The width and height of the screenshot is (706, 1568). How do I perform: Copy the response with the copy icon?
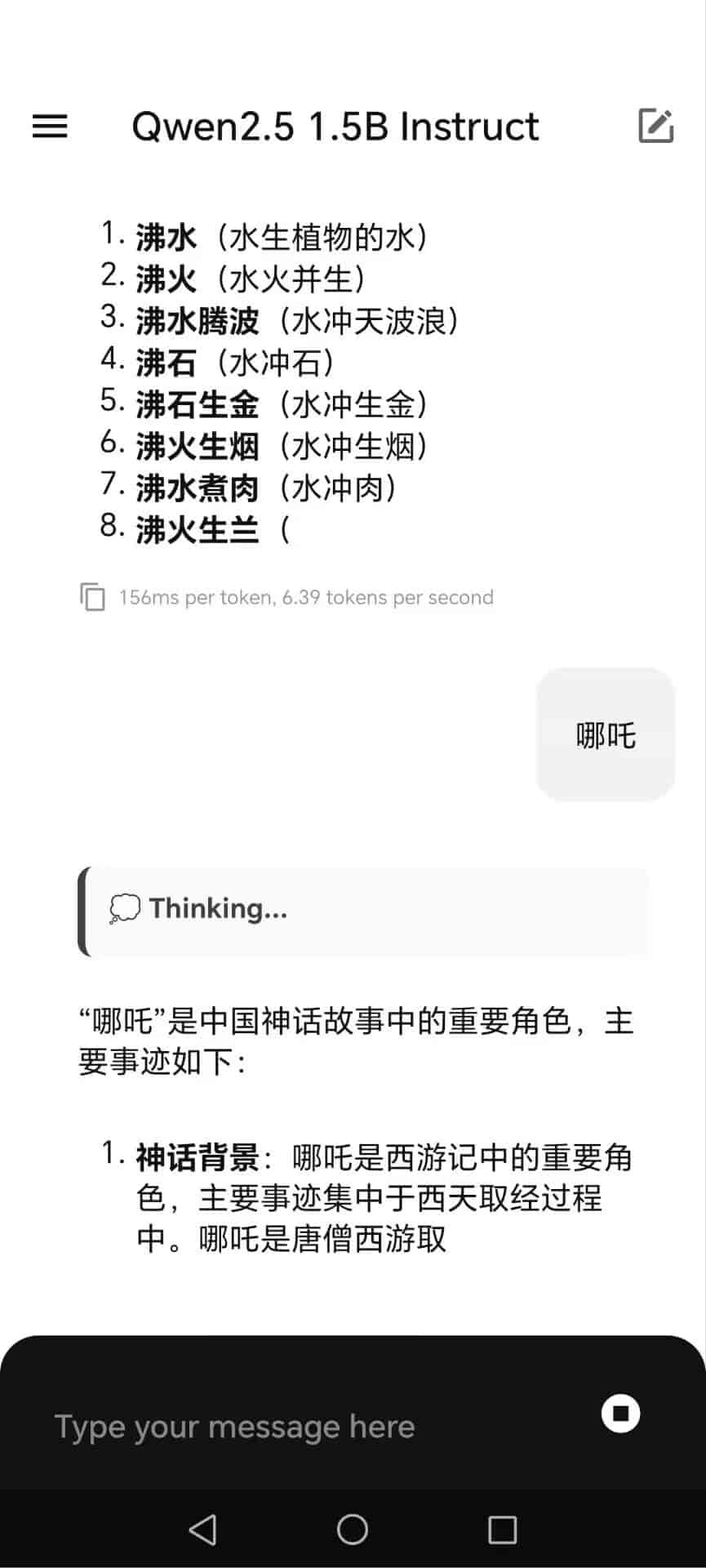point(92,597)
